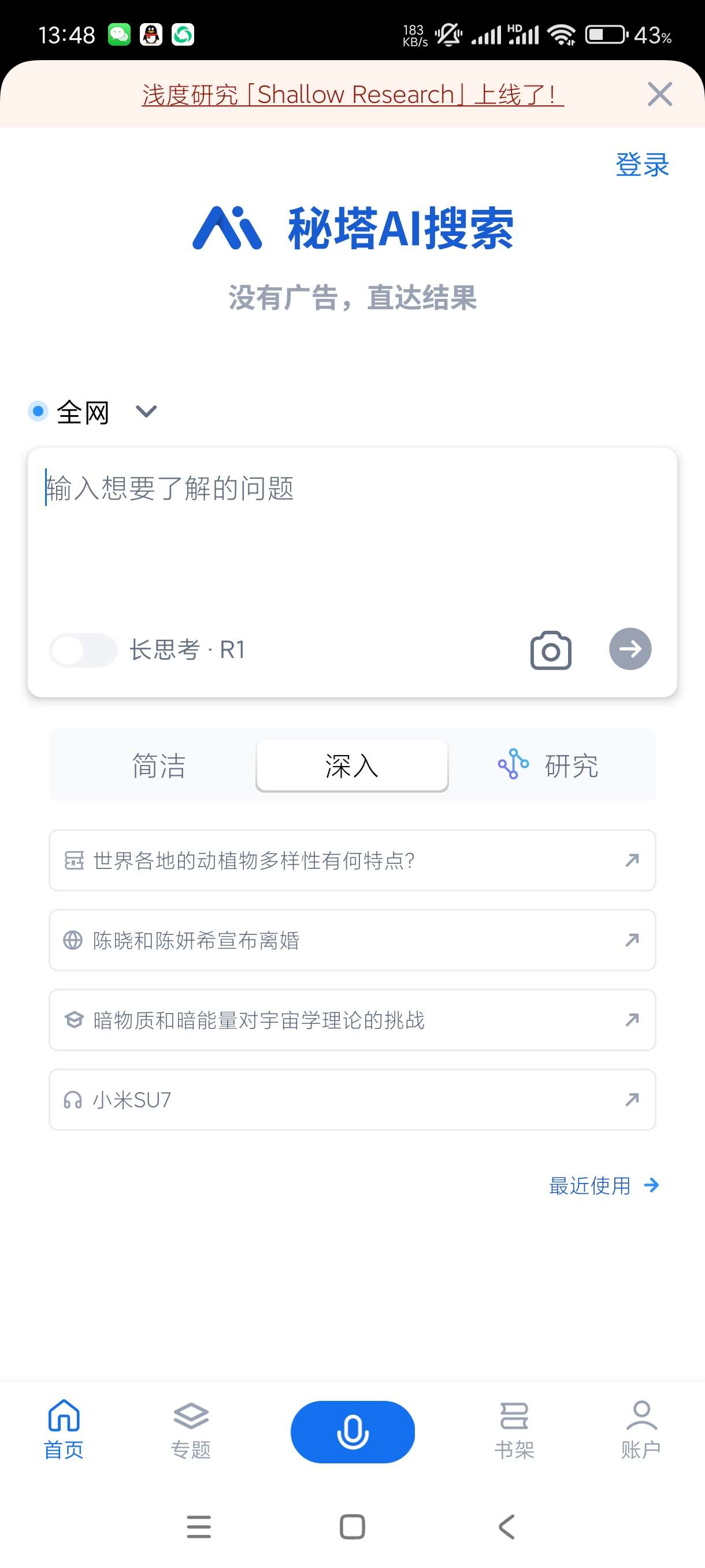The width and height of the screenshot is (705, 1568).
Task: Search the 小米SU7 suggestion
Action: click(x=351, y=1099)
